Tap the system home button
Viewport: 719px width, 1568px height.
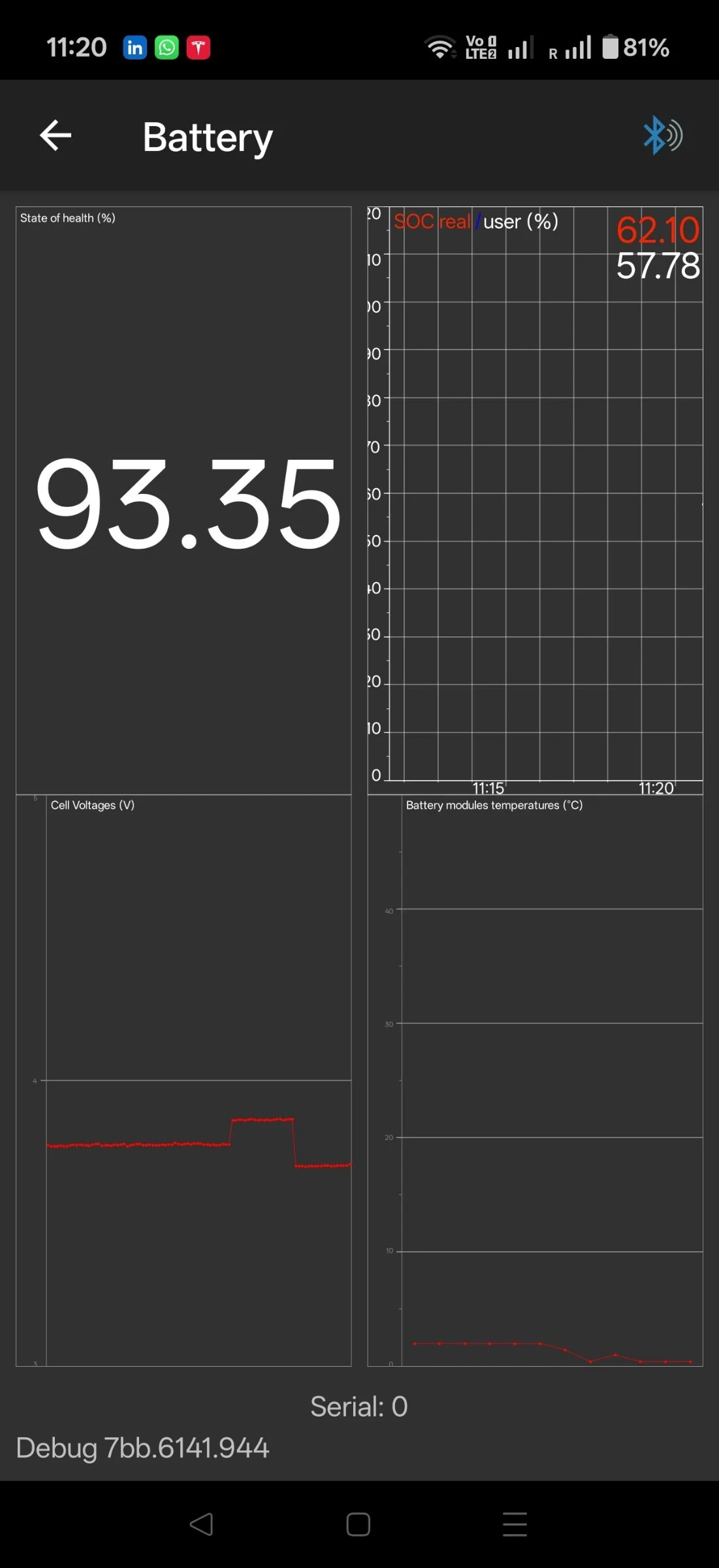point(359,1524)
